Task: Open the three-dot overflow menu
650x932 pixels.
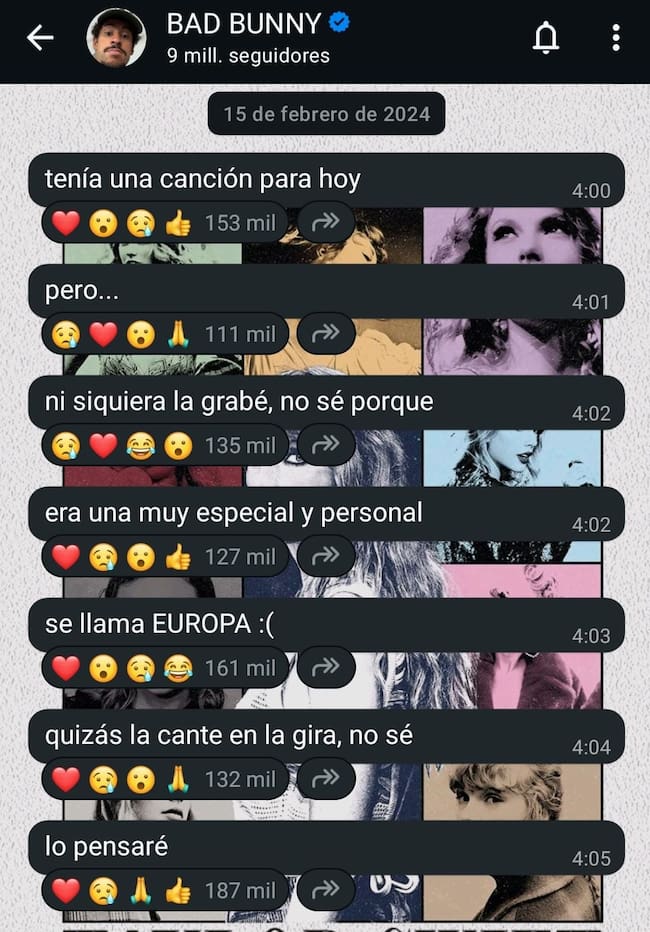Action: (615, 38)
